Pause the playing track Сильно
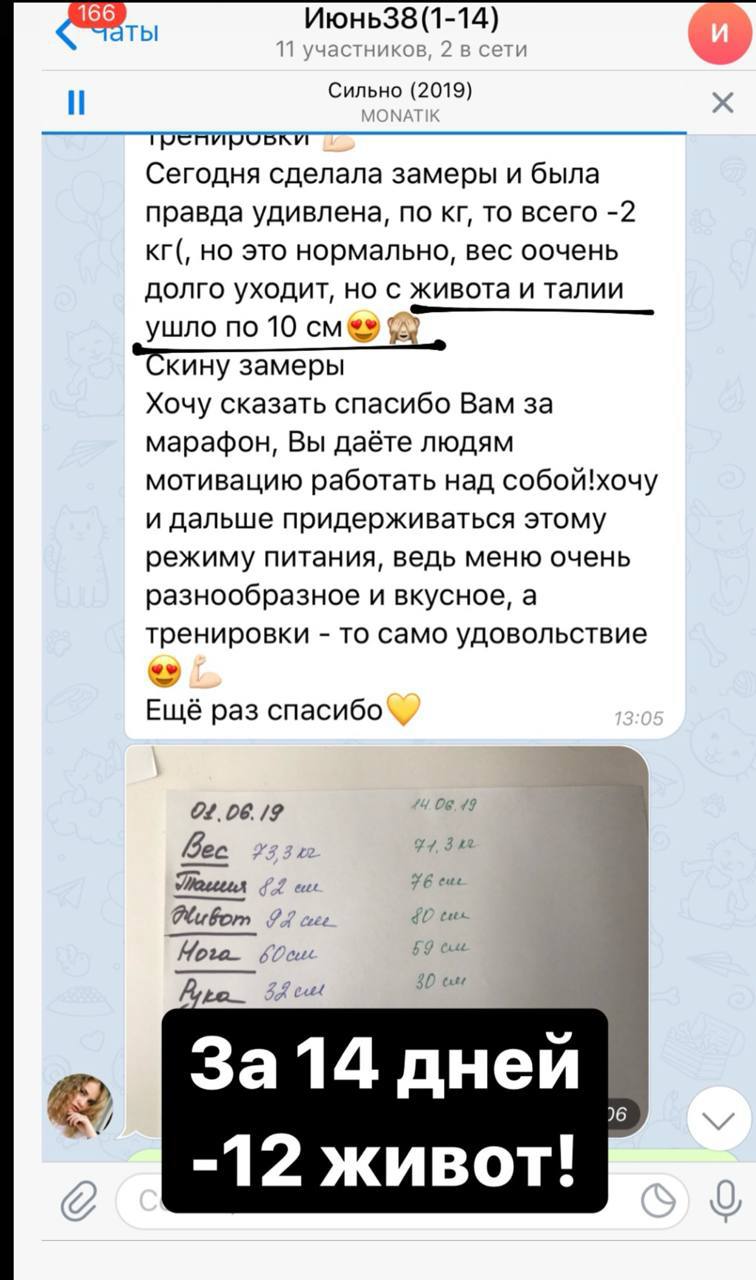This screenshot has height=1280, width=756. click(76, 102)
